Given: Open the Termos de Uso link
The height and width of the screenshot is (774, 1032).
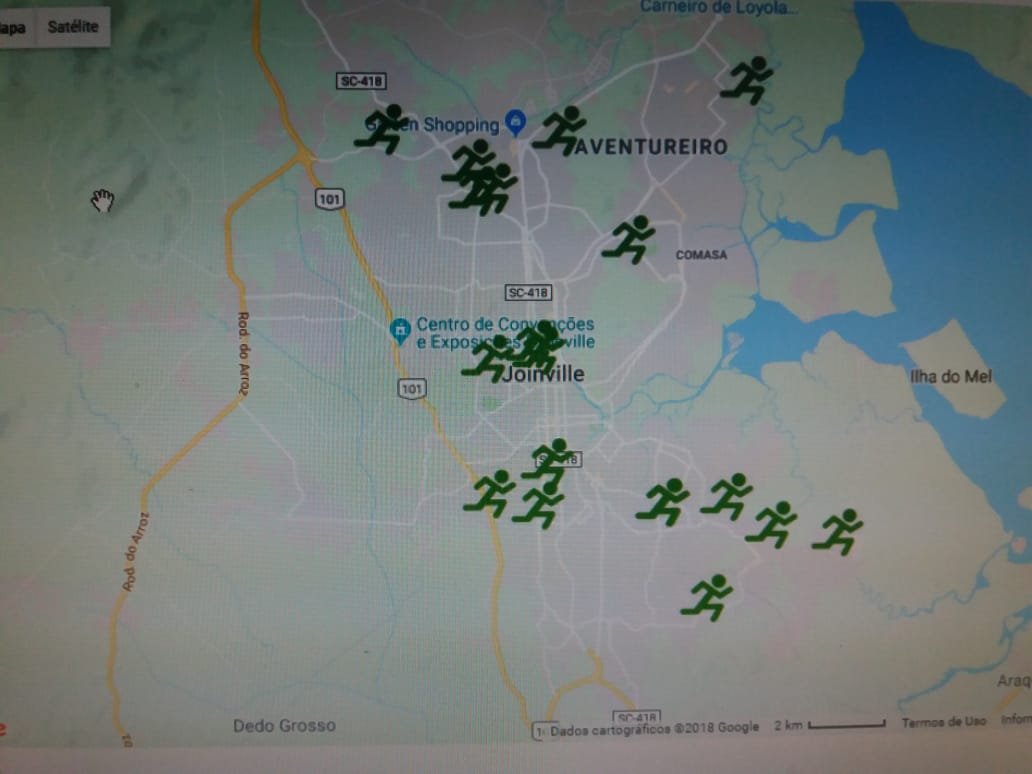Looking at the screenshot, I should (943, 722).
